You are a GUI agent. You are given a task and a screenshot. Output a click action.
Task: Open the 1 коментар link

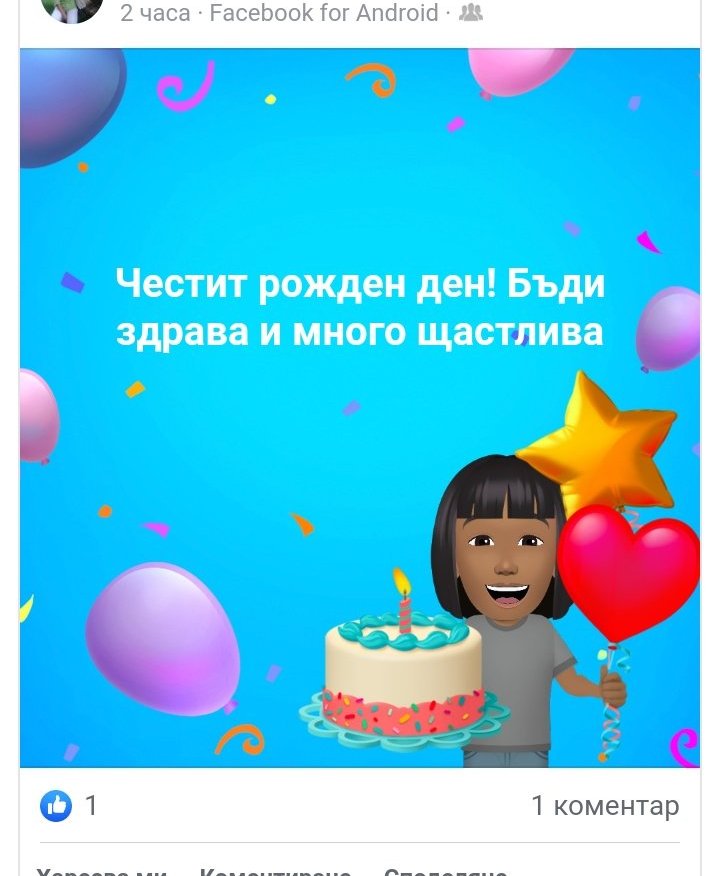click(x=605, y=806)
